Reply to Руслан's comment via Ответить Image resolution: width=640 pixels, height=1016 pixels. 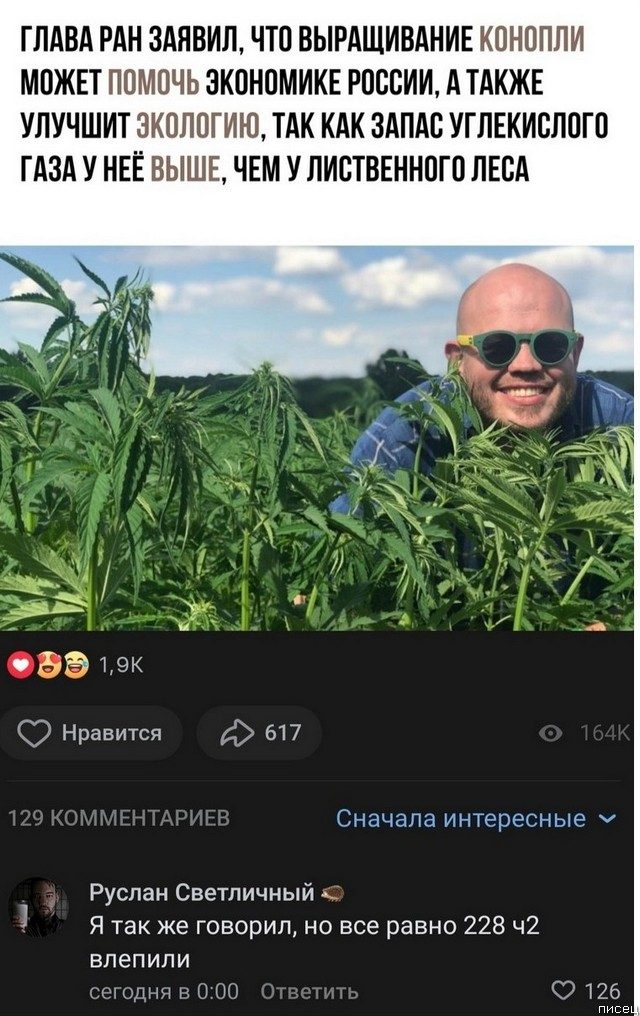[x=309, y=991]
